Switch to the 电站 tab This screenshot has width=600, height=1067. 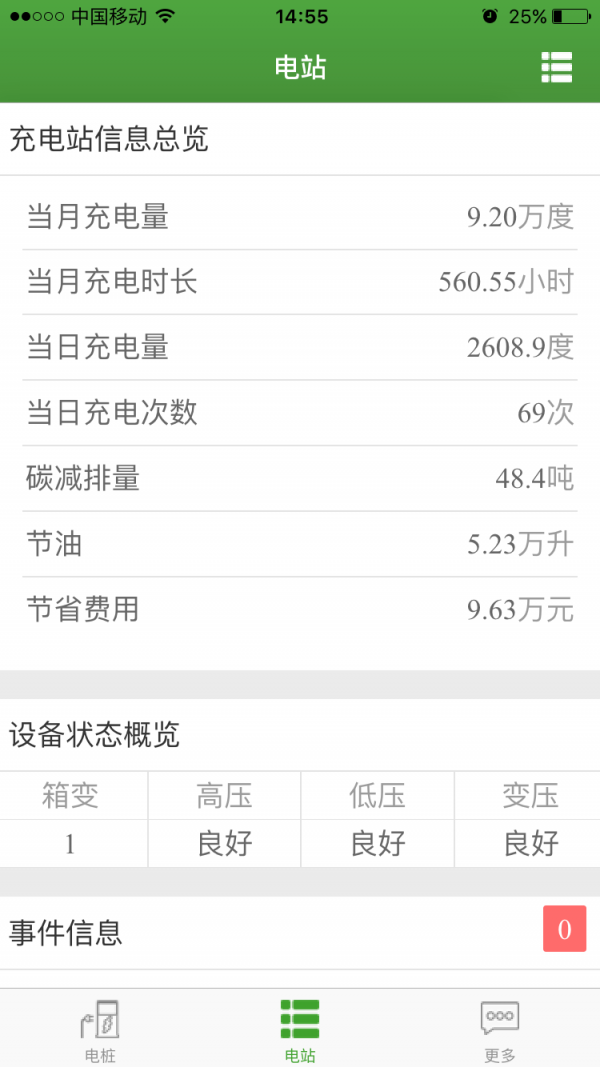300,1029
